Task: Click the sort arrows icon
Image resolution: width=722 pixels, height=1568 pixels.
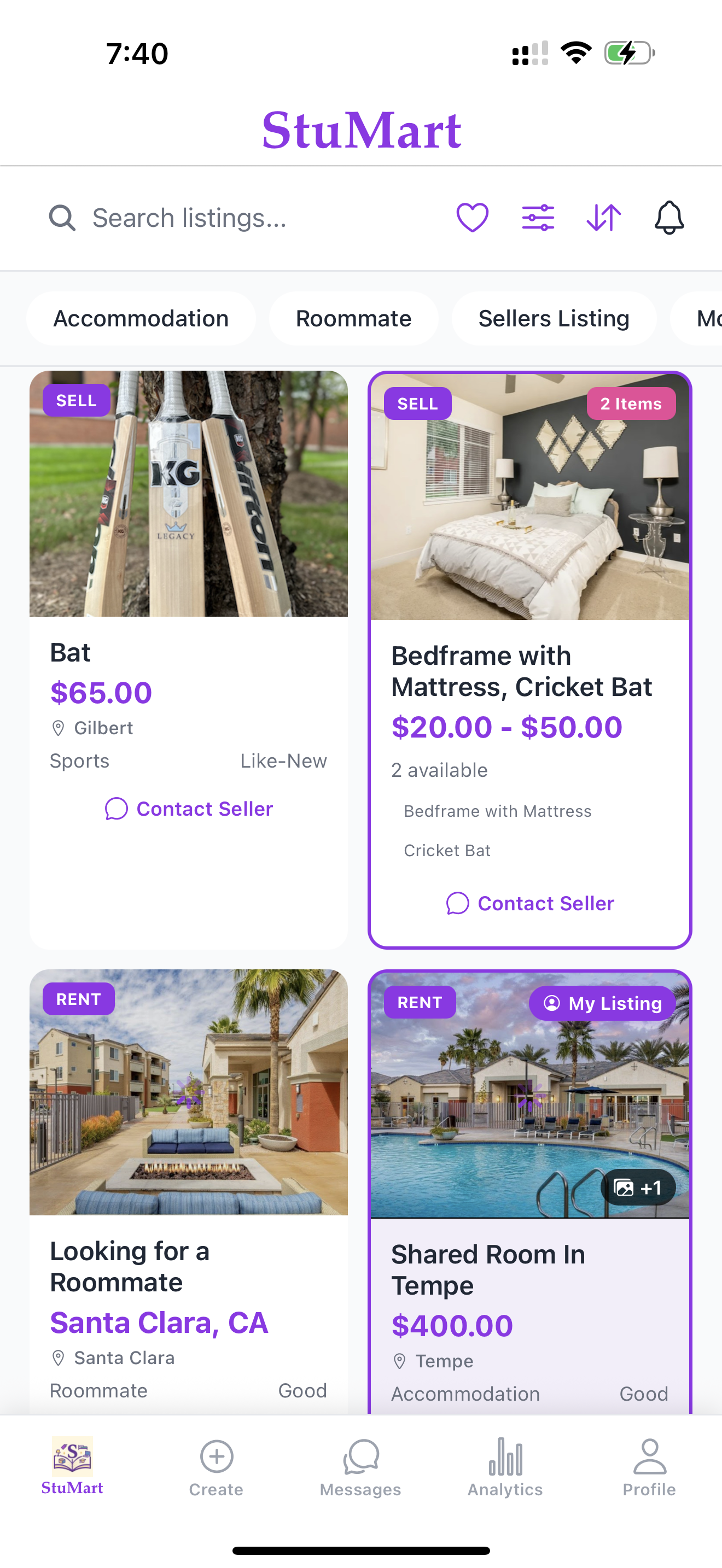Action: 603,217
